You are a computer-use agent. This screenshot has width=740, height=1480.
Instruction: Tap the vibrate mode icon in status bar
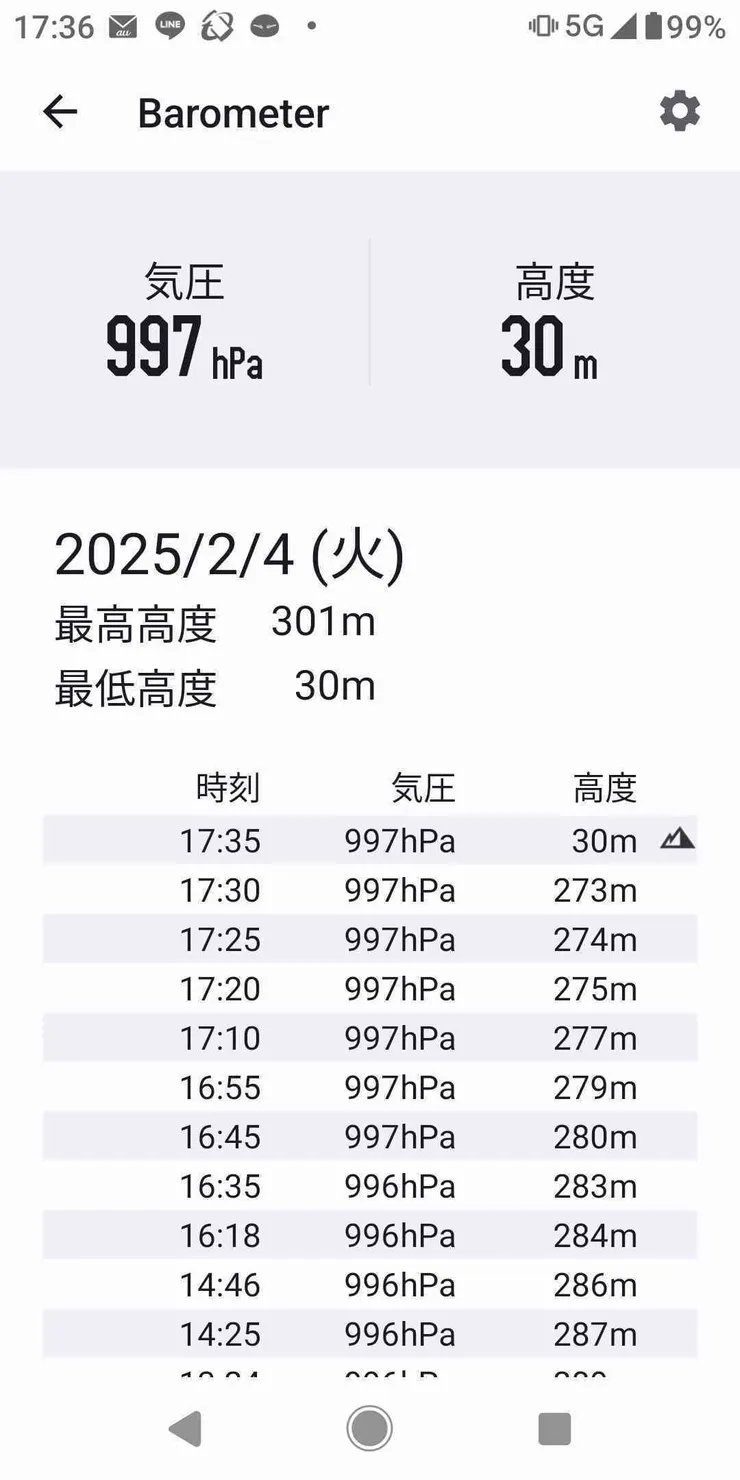pos(540,26)
